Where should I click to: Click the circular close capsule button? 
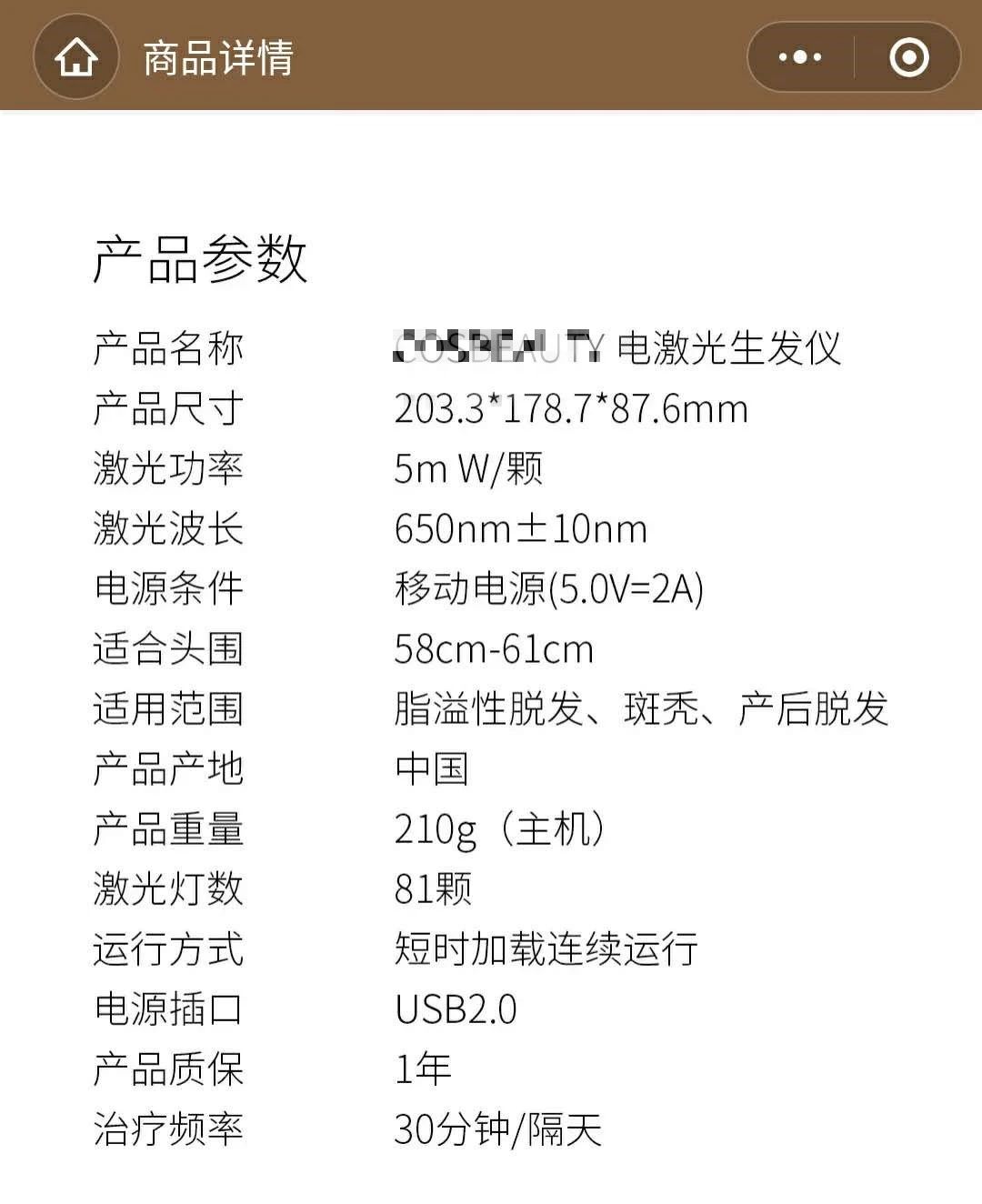tap(908, 58)
